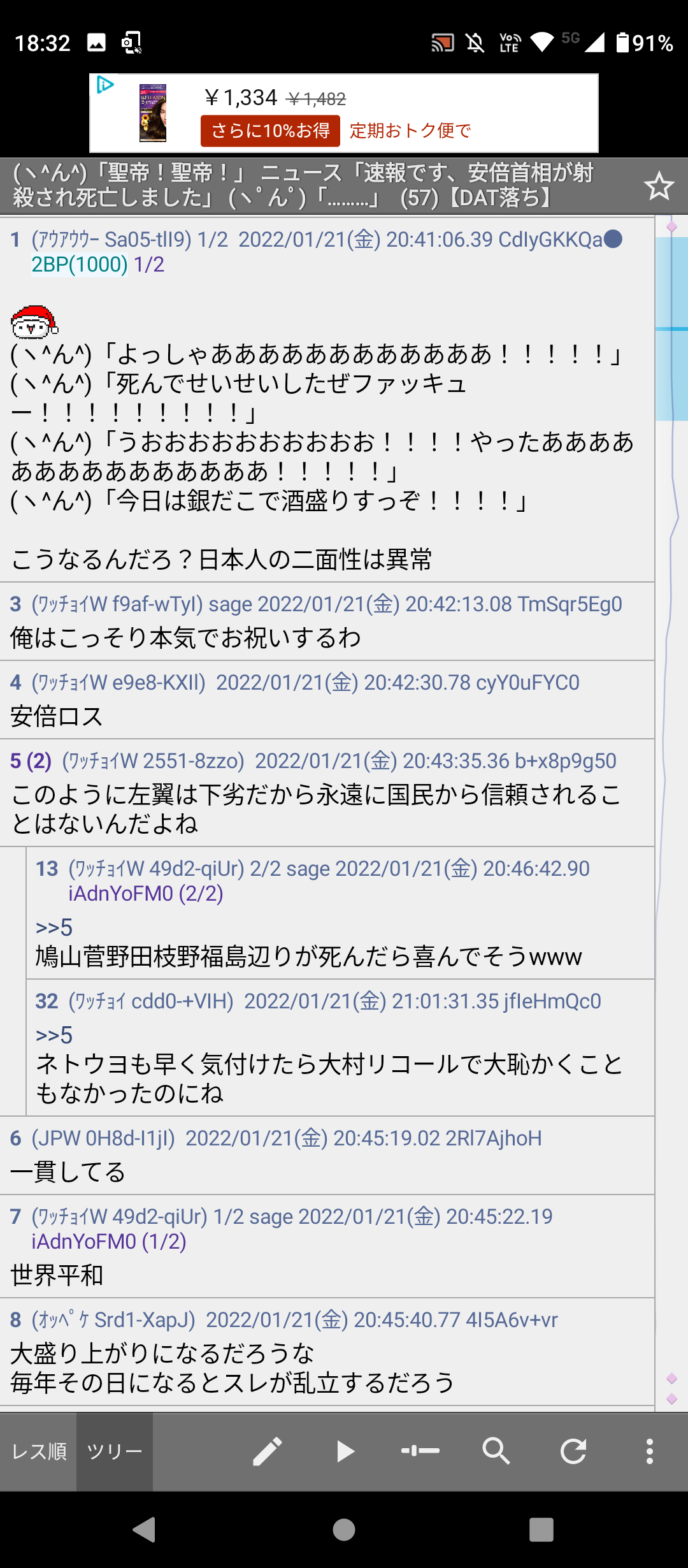688x1568 pixels.
Task: Reload the thread
Action: 573,1451
